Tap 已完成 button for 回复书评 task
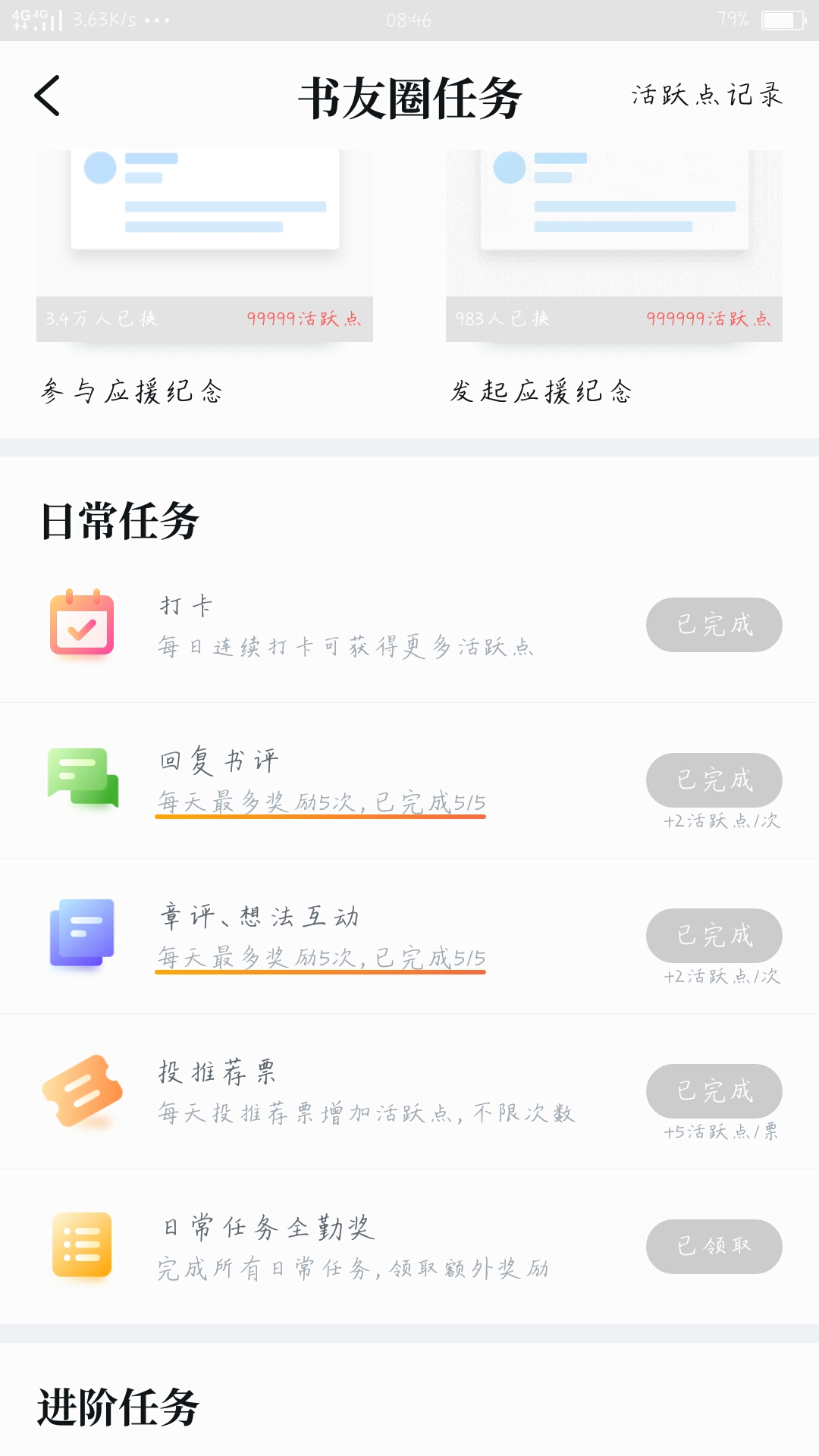819x1456 pixels. click(714, 780)
